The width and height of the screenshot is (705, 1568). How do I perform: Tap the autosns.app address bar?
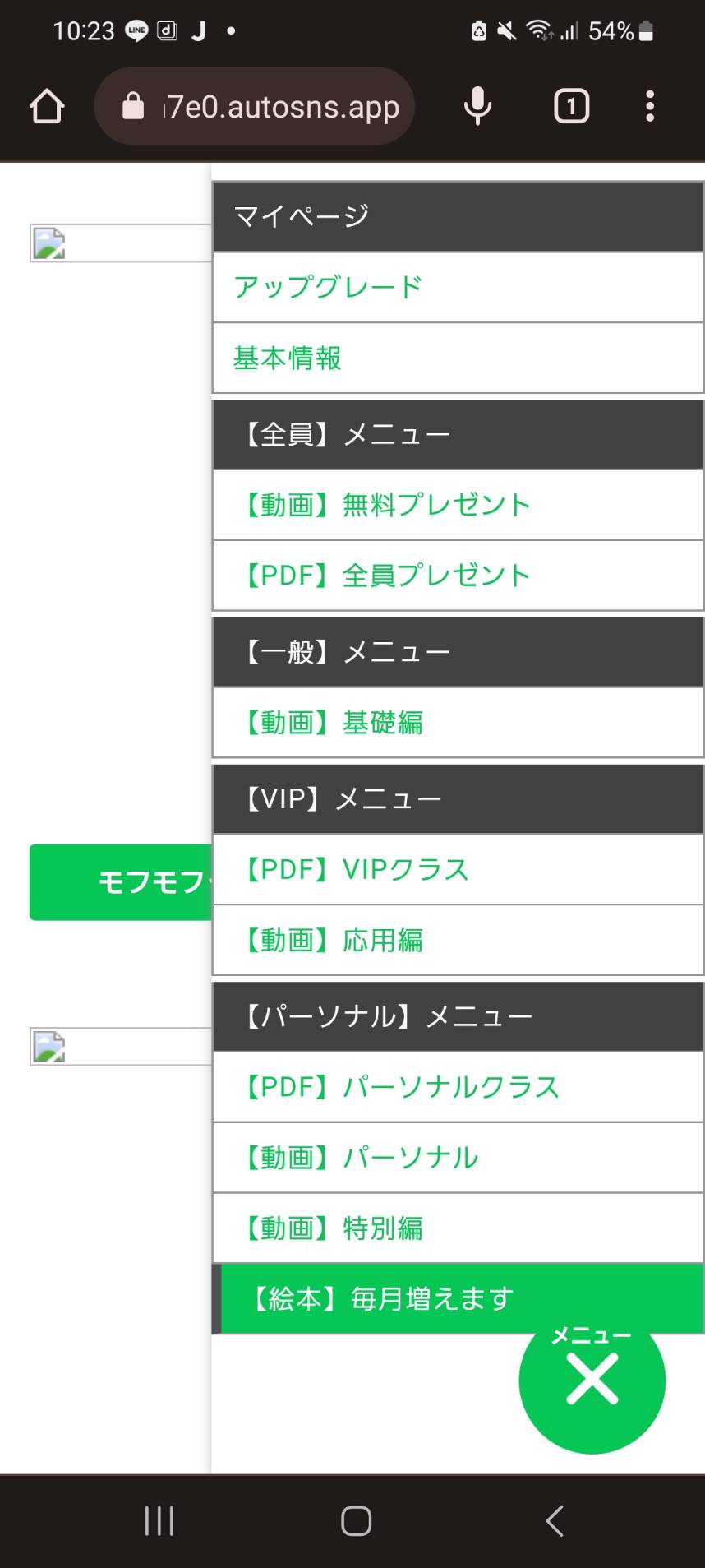(x=255, y=106)
